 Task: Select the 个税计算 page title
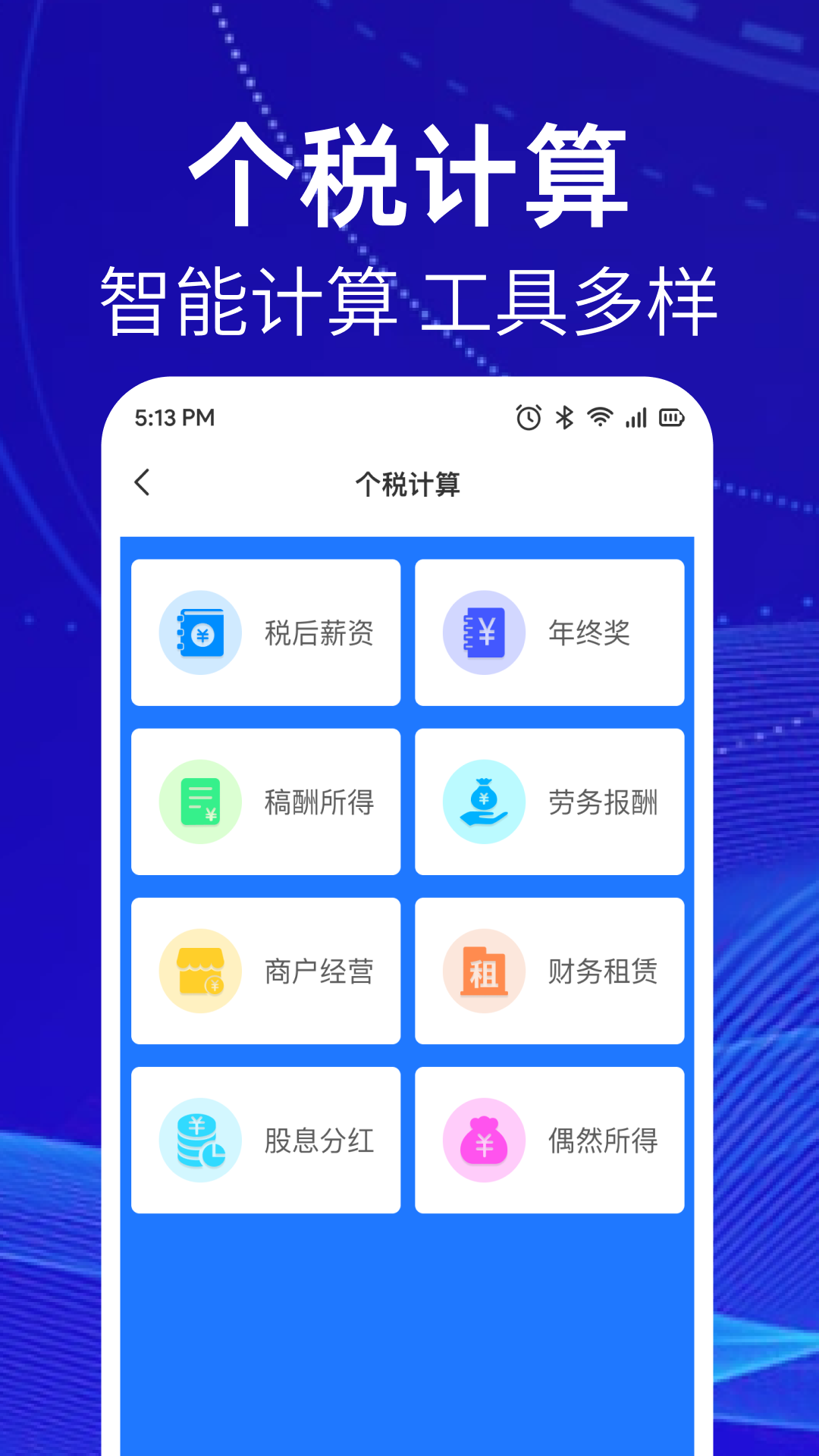coord(409,483)
